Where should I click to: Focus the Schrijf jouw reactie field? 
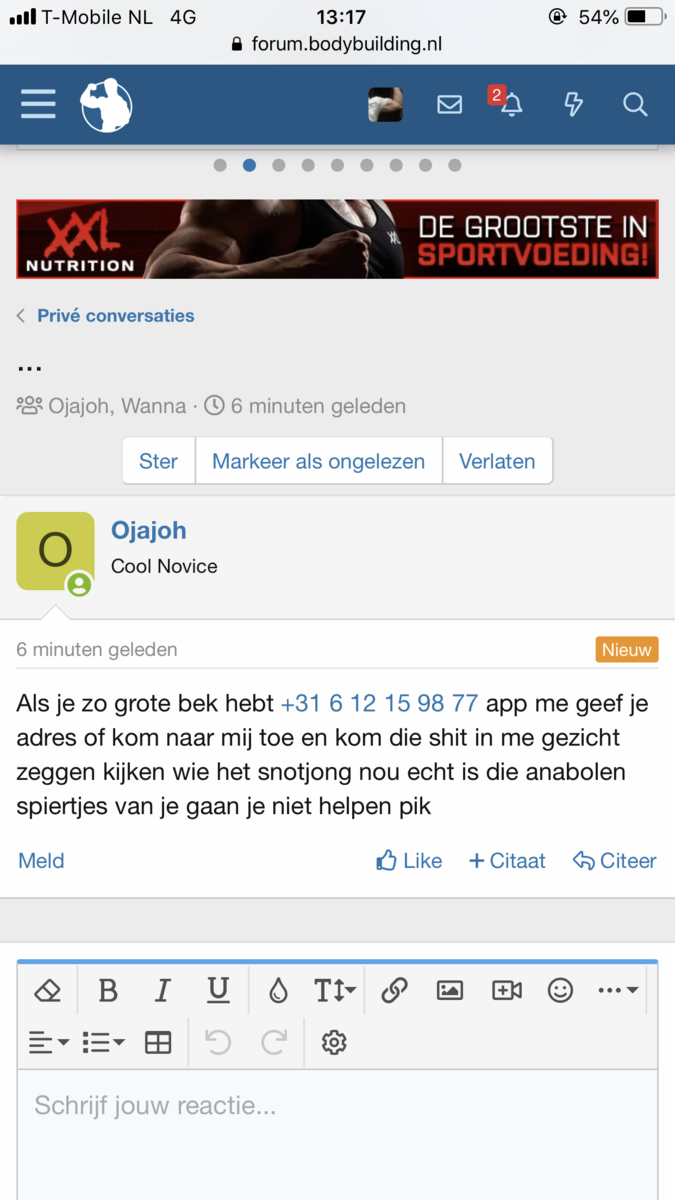[337, 1120]
